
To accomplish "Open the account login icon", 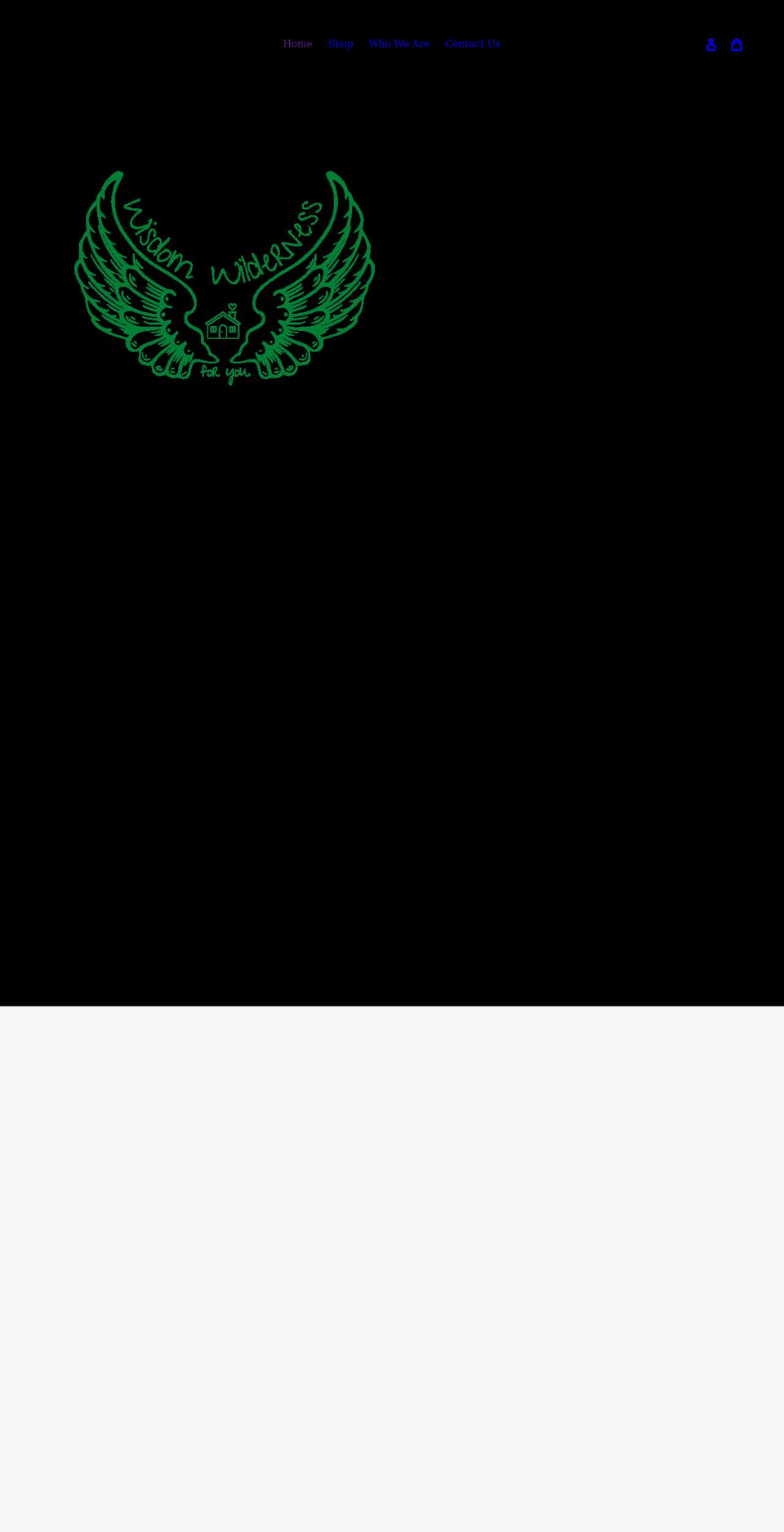I will click(710, 45).
